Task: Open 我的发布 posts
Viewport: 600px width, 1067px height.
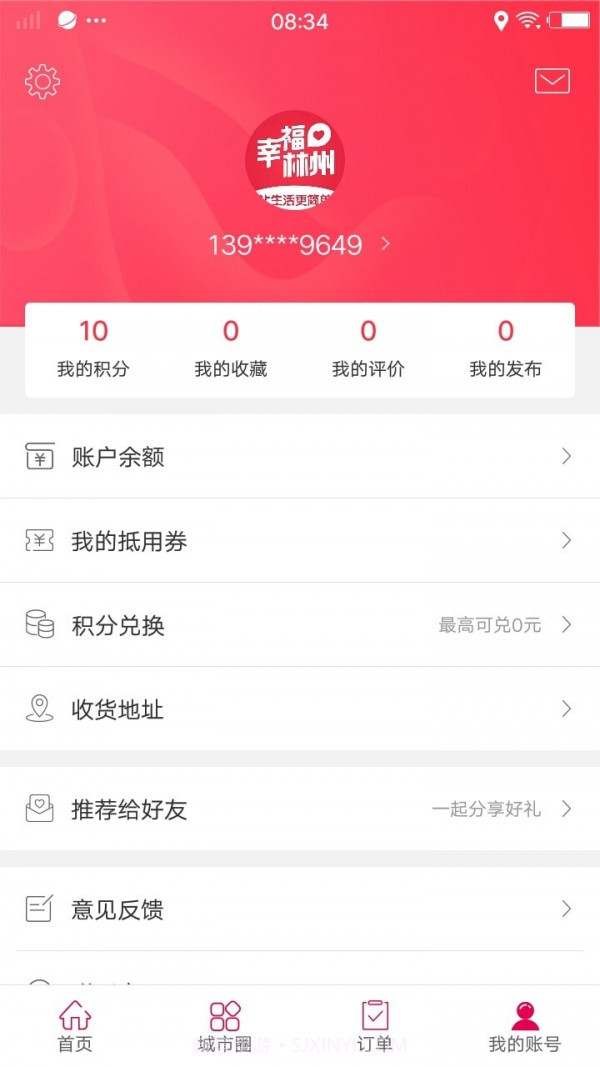Action: coord(506,348)
